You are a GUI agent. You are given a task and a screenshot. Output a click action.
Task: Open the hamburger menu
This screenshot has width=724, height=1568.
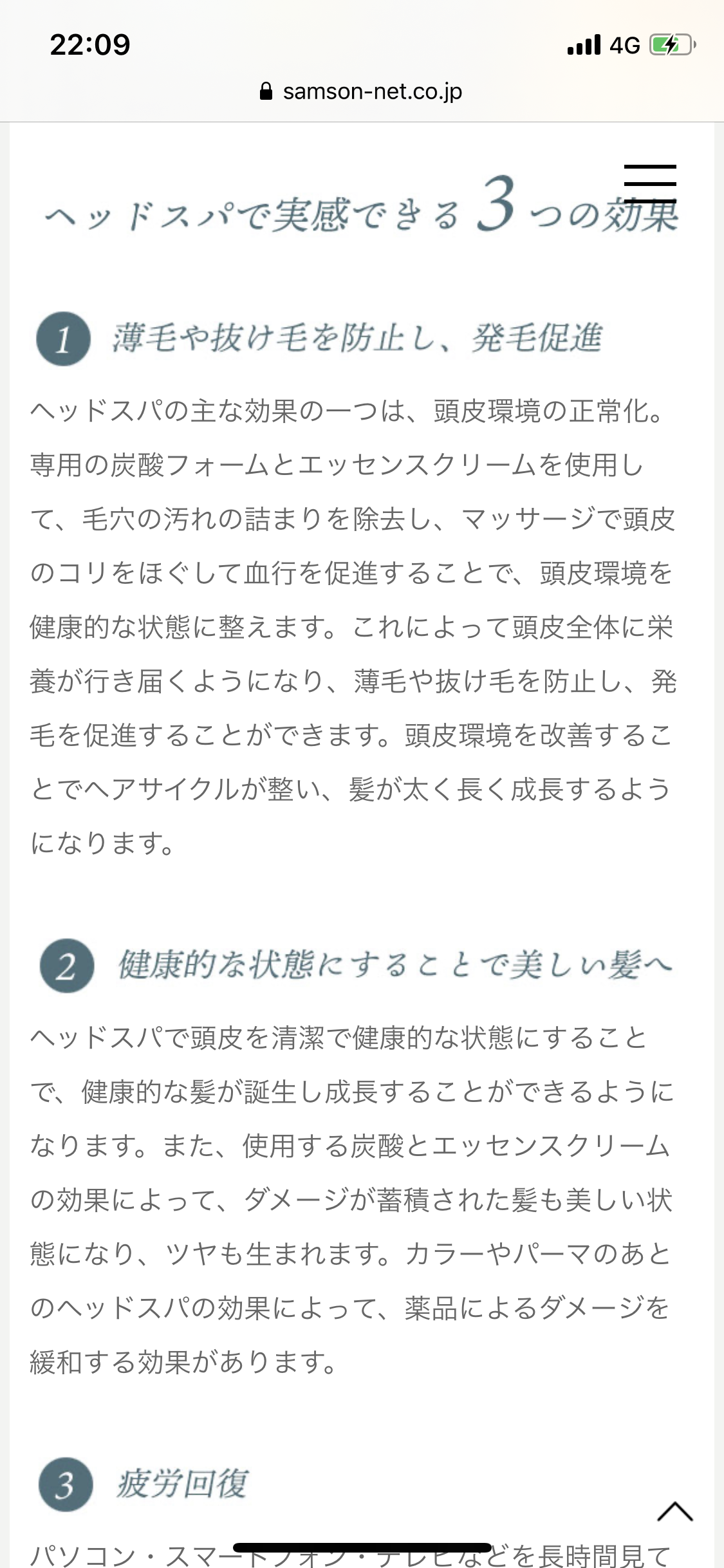pos(649,184)
